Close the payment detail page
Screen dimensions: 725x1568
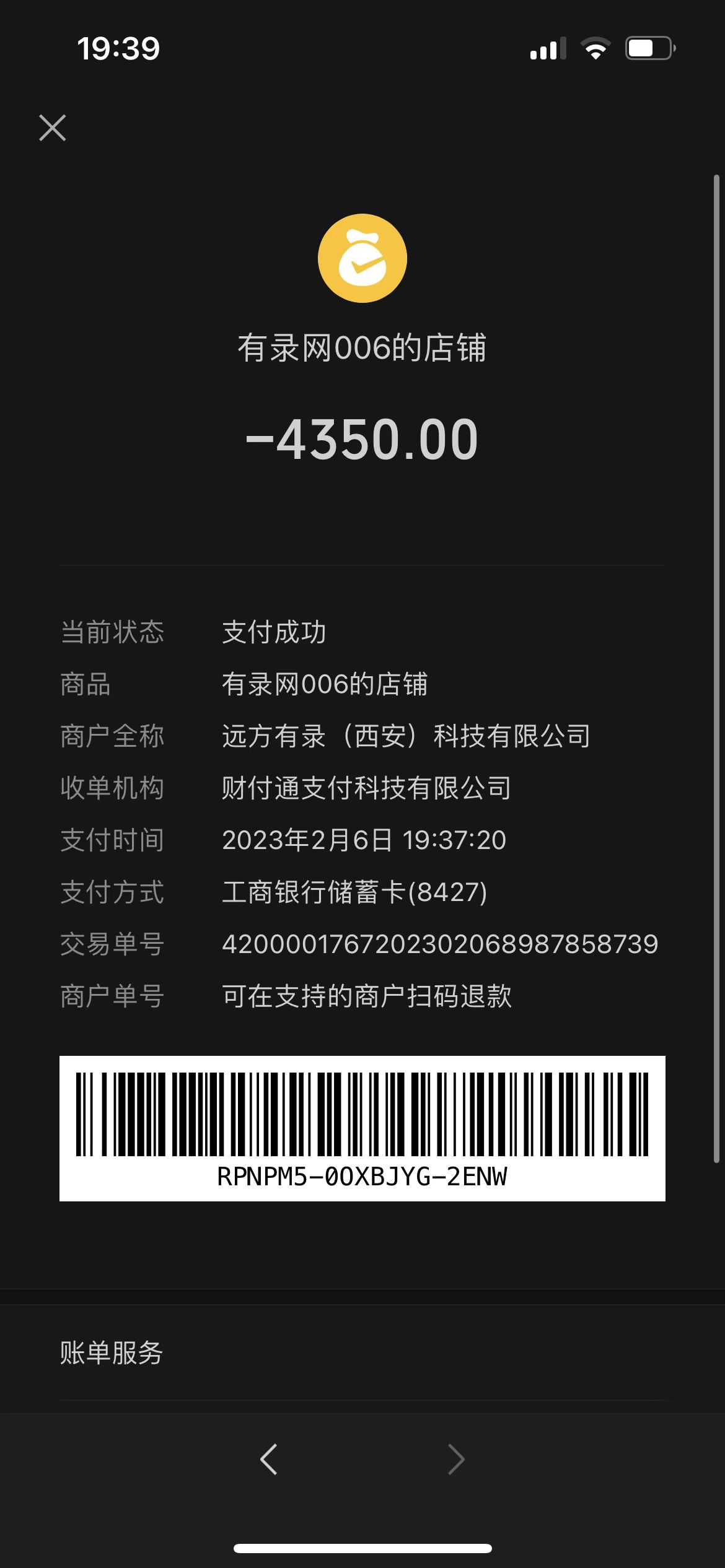(x=53, y=128)
